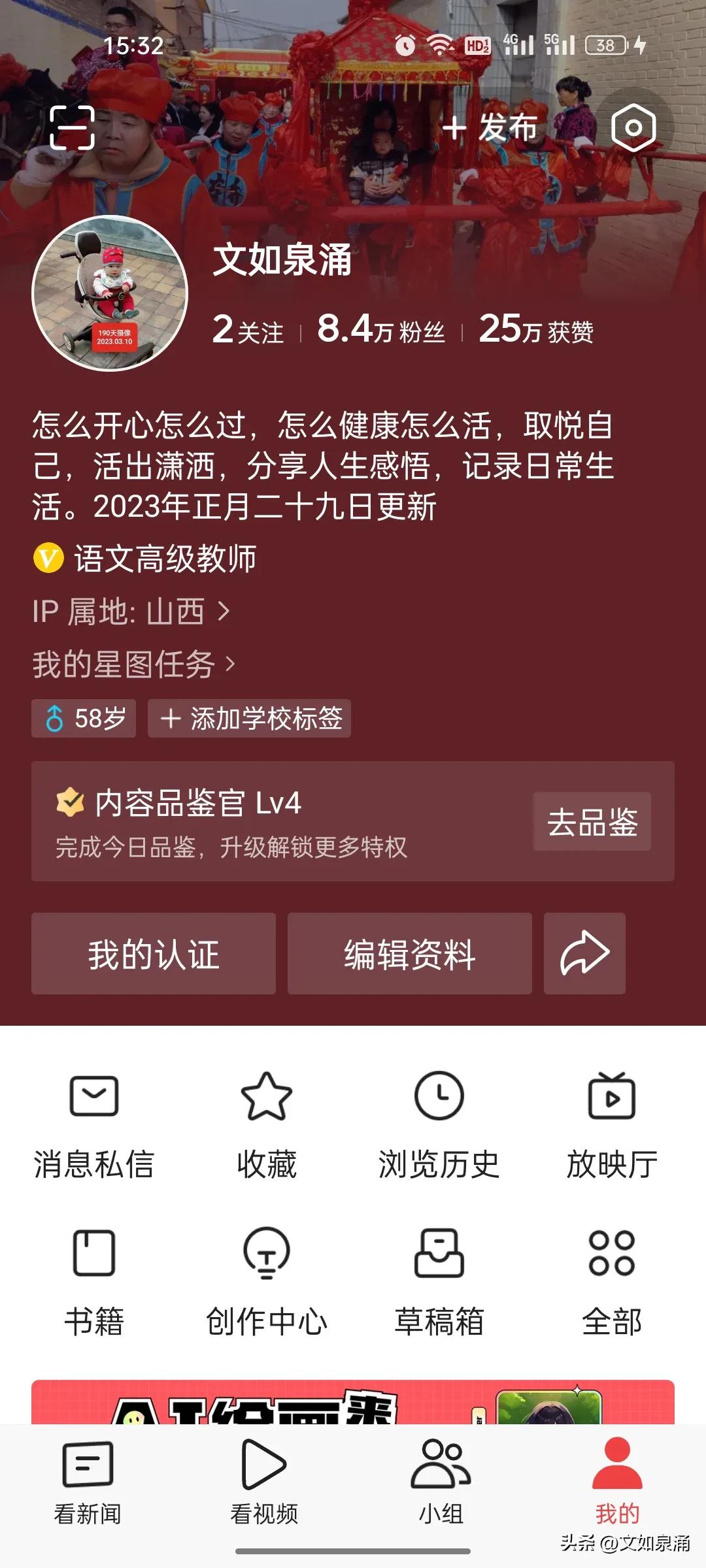The image size is (706, 1568).
Task: Tap the 发布 publish button
Action: coord(490,127)
